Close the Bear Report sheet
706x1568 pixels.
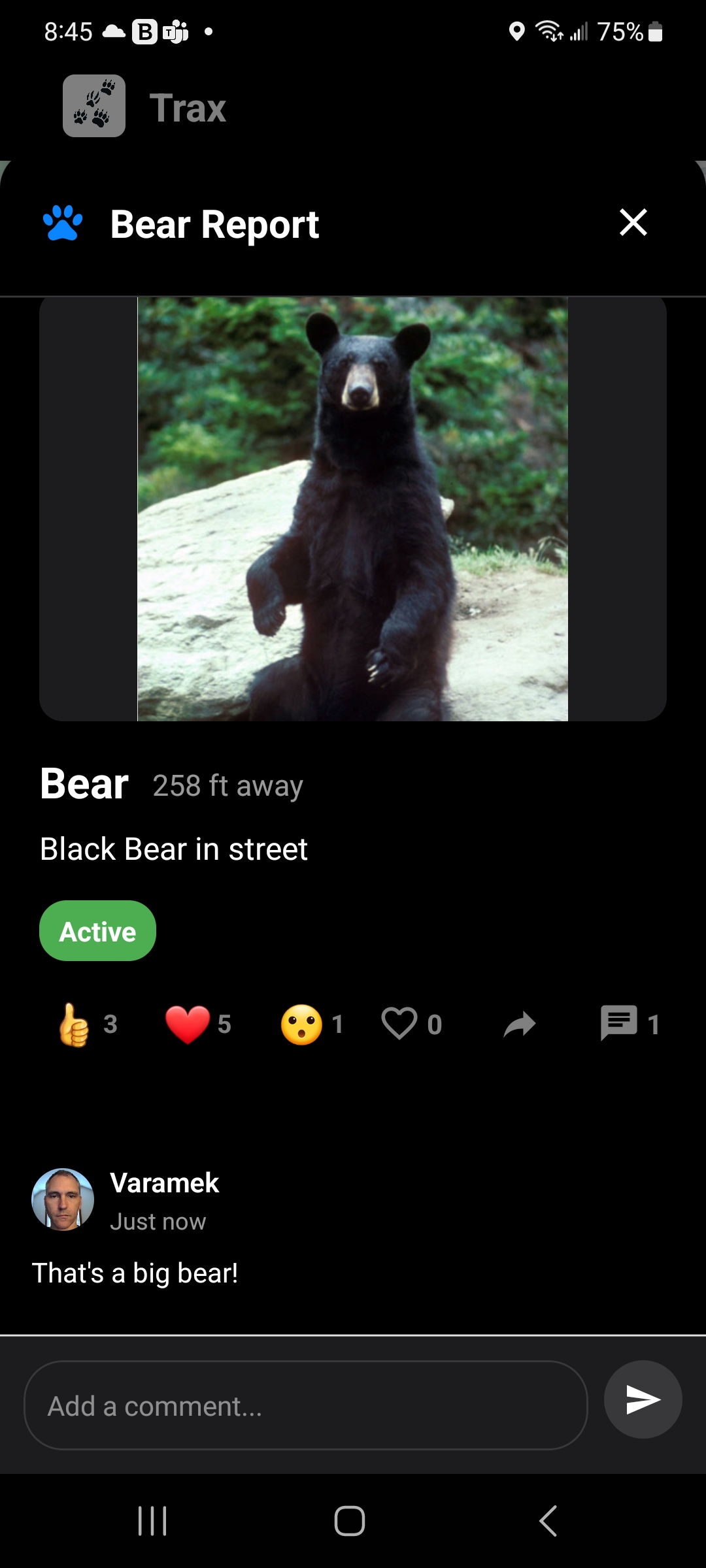(x=633, y=223)
